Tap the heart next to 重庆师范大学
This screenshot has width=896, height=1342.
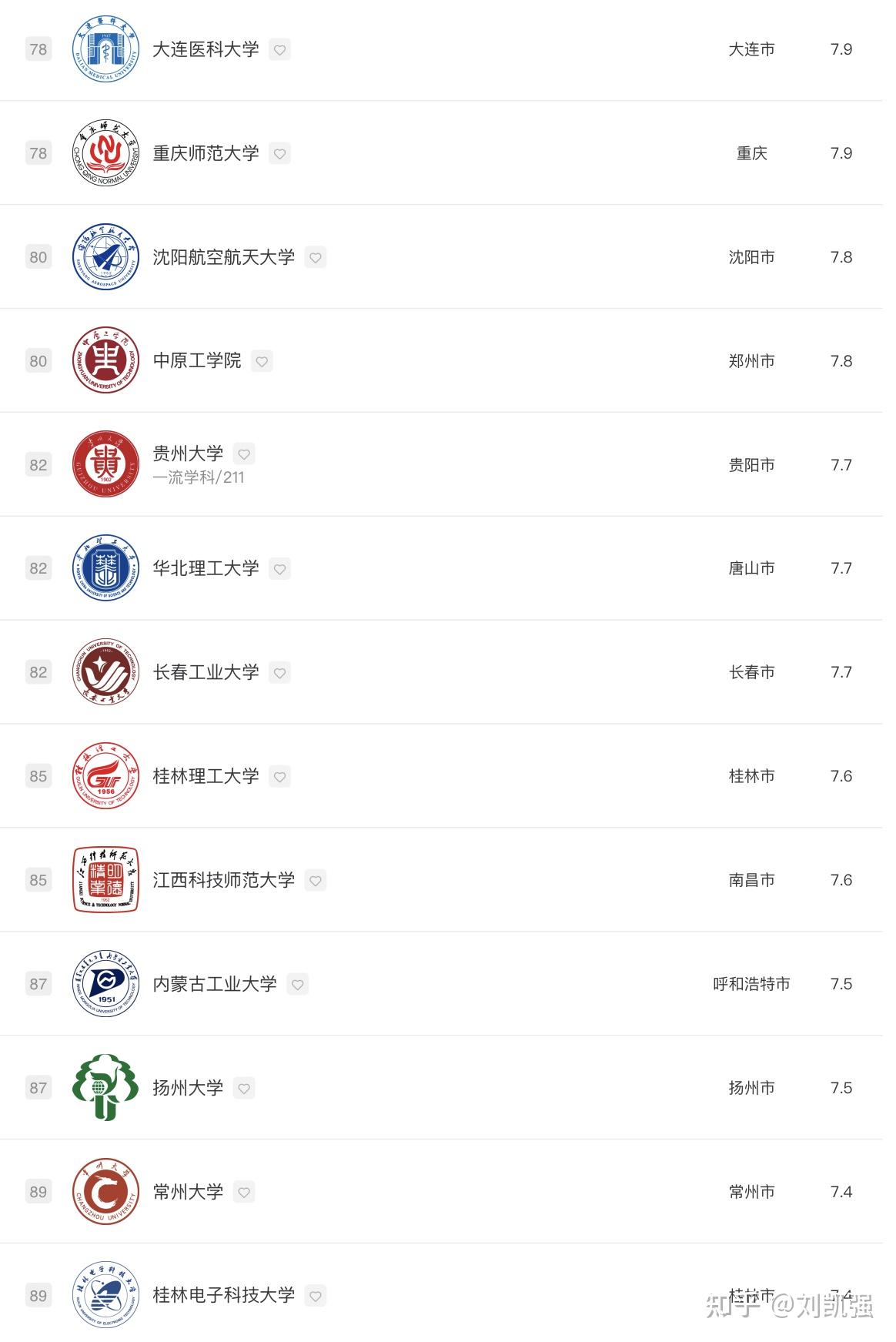(279, 154)
